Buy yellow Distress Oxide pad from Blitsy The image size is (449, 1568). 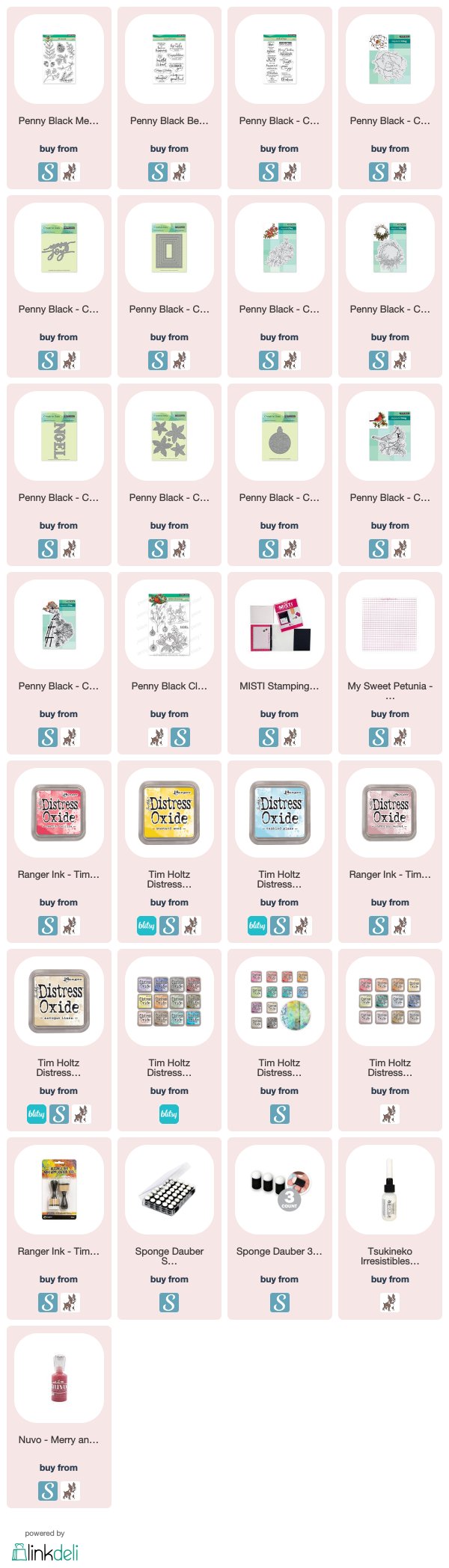tap(147, 926)
